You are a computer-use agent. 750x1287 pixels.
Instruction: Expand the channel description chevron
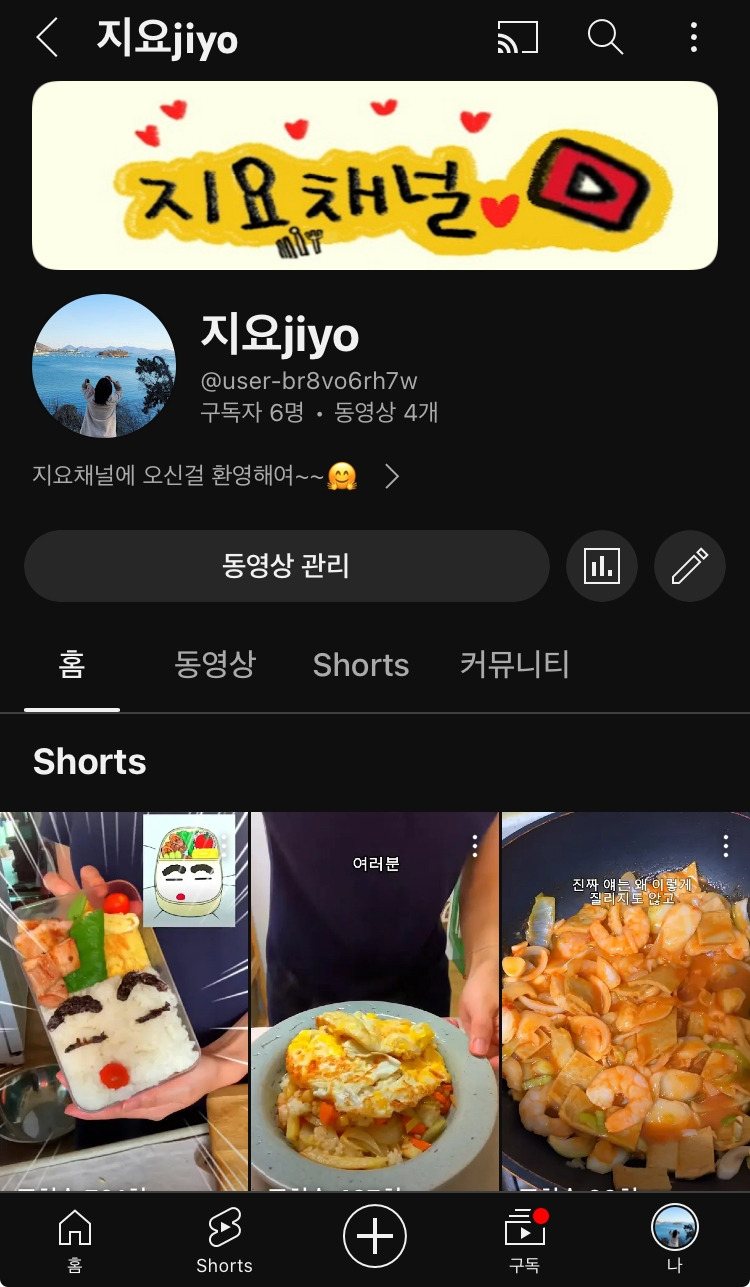coord(392,477)
